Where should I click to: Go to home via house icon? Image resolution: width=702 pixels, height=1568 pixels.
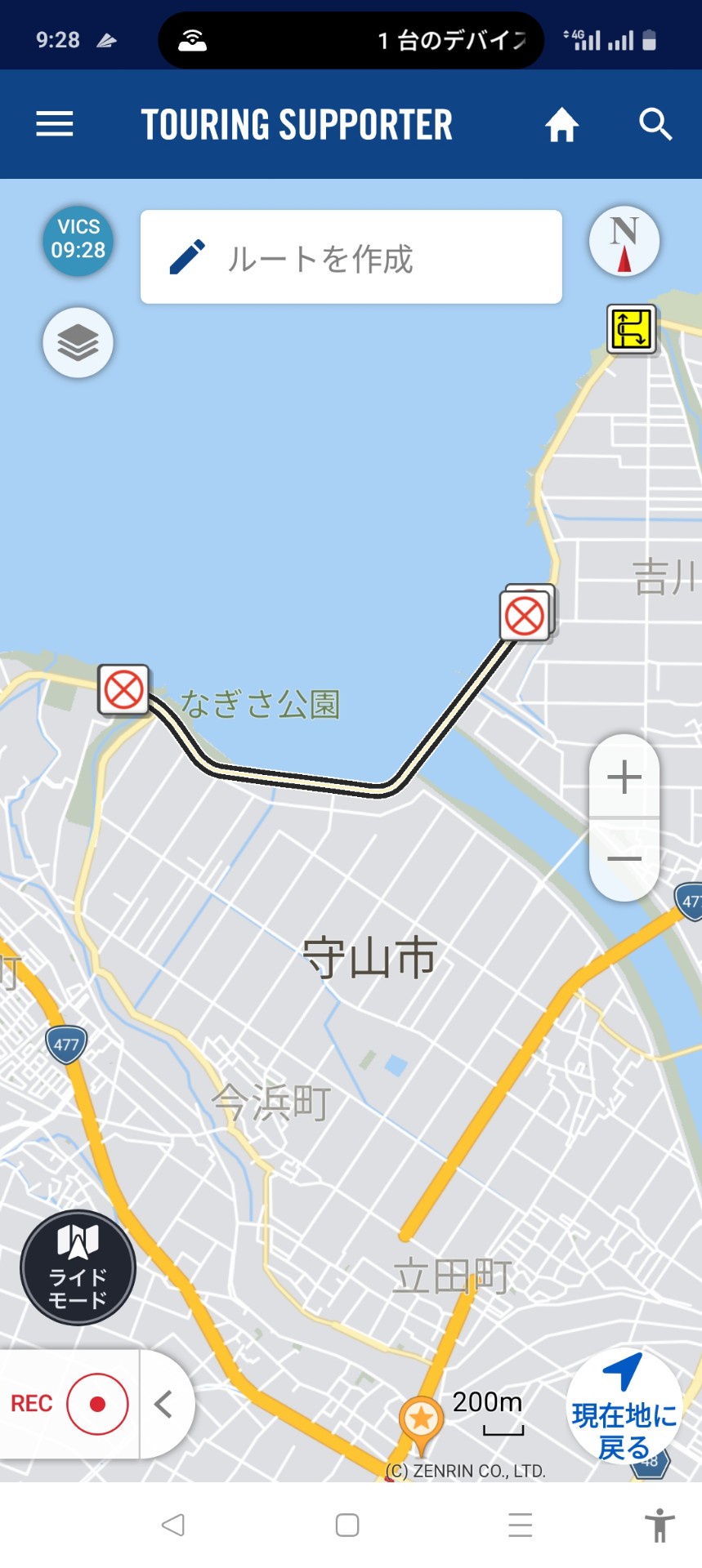tap(562, 125)
